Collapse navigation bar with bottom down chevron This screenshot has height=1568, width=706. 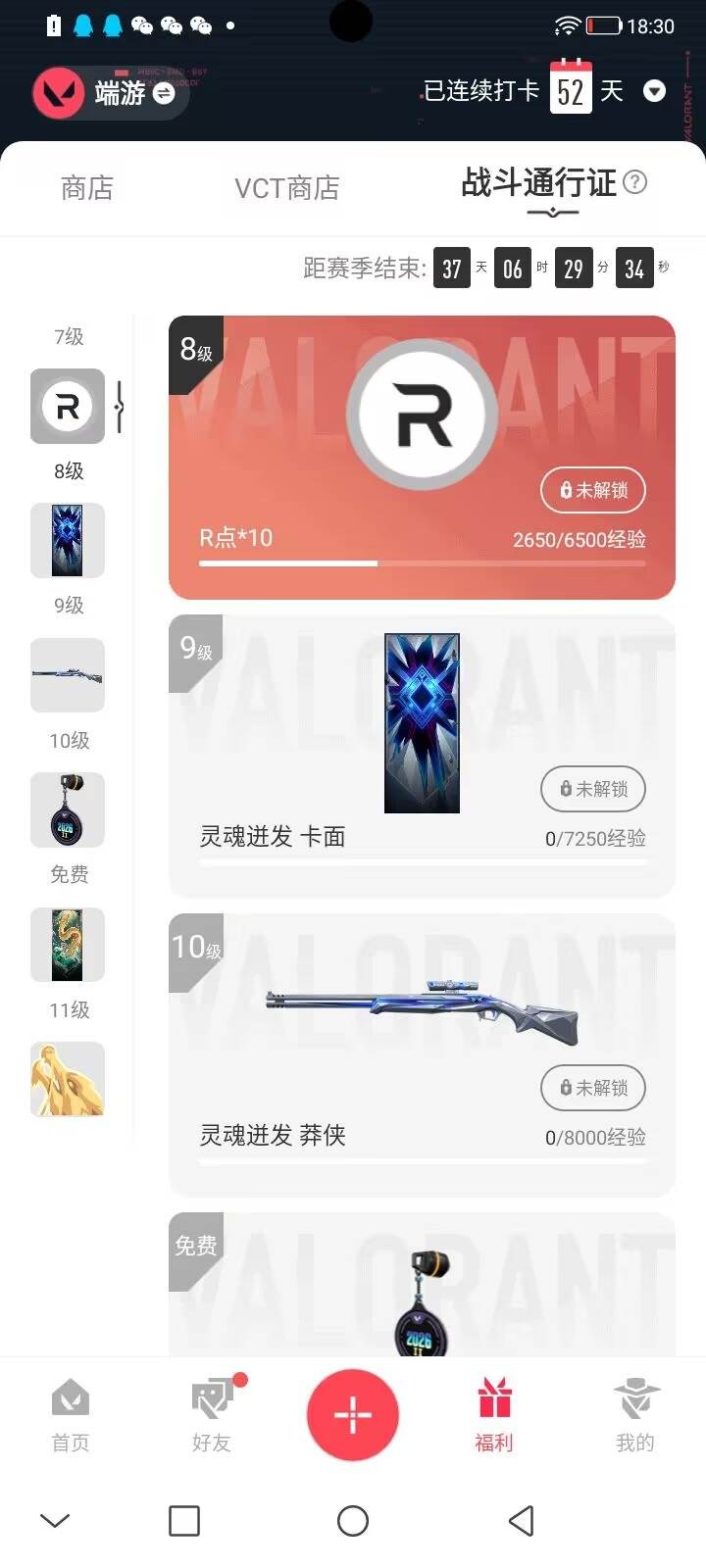[54, 1520]
